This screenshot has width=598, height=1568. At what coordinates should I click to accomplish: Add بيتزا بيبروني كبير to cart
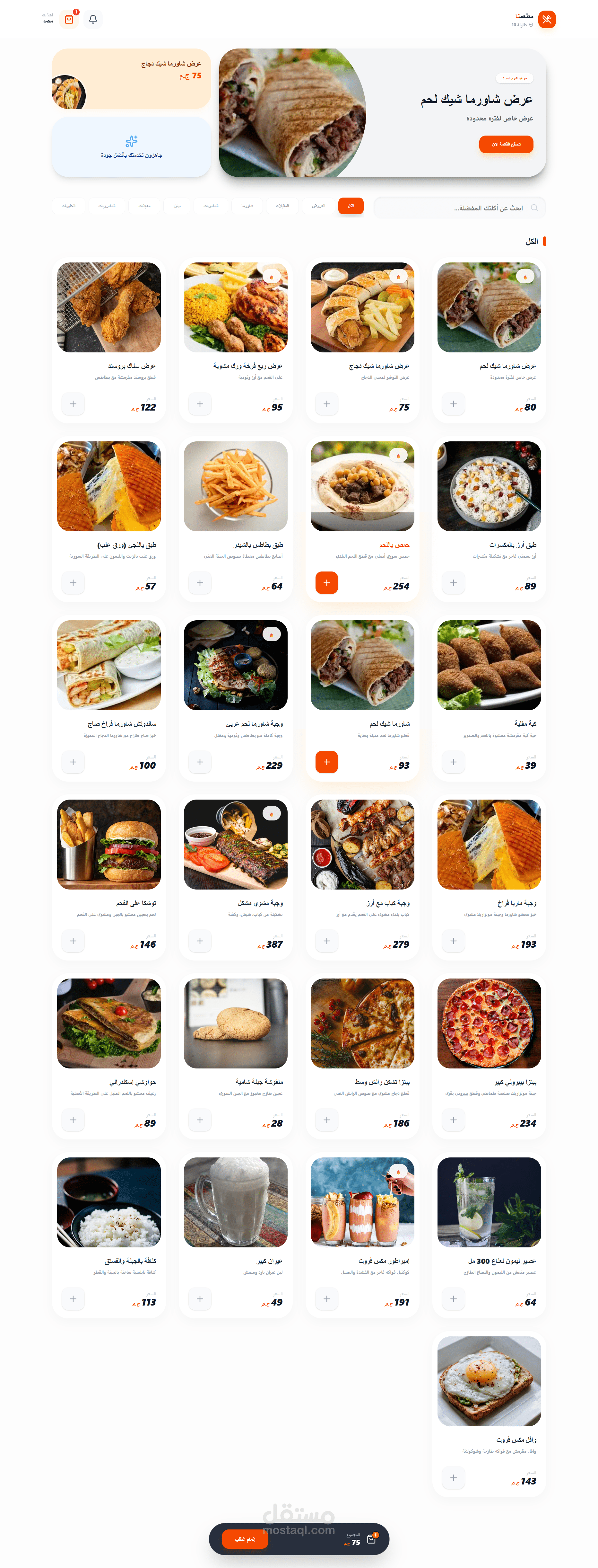(453, 1120)
